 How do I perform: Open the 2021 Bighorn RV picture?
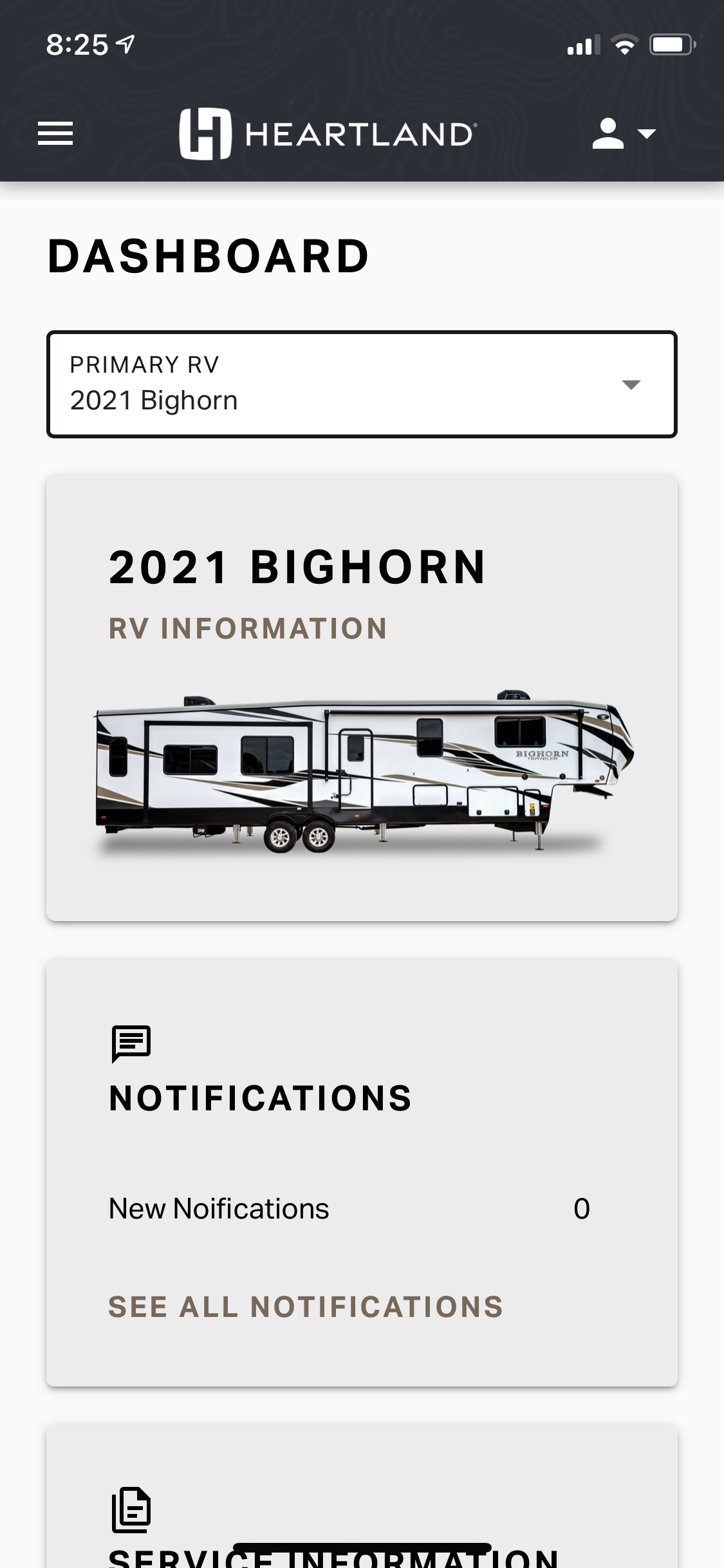364,772
